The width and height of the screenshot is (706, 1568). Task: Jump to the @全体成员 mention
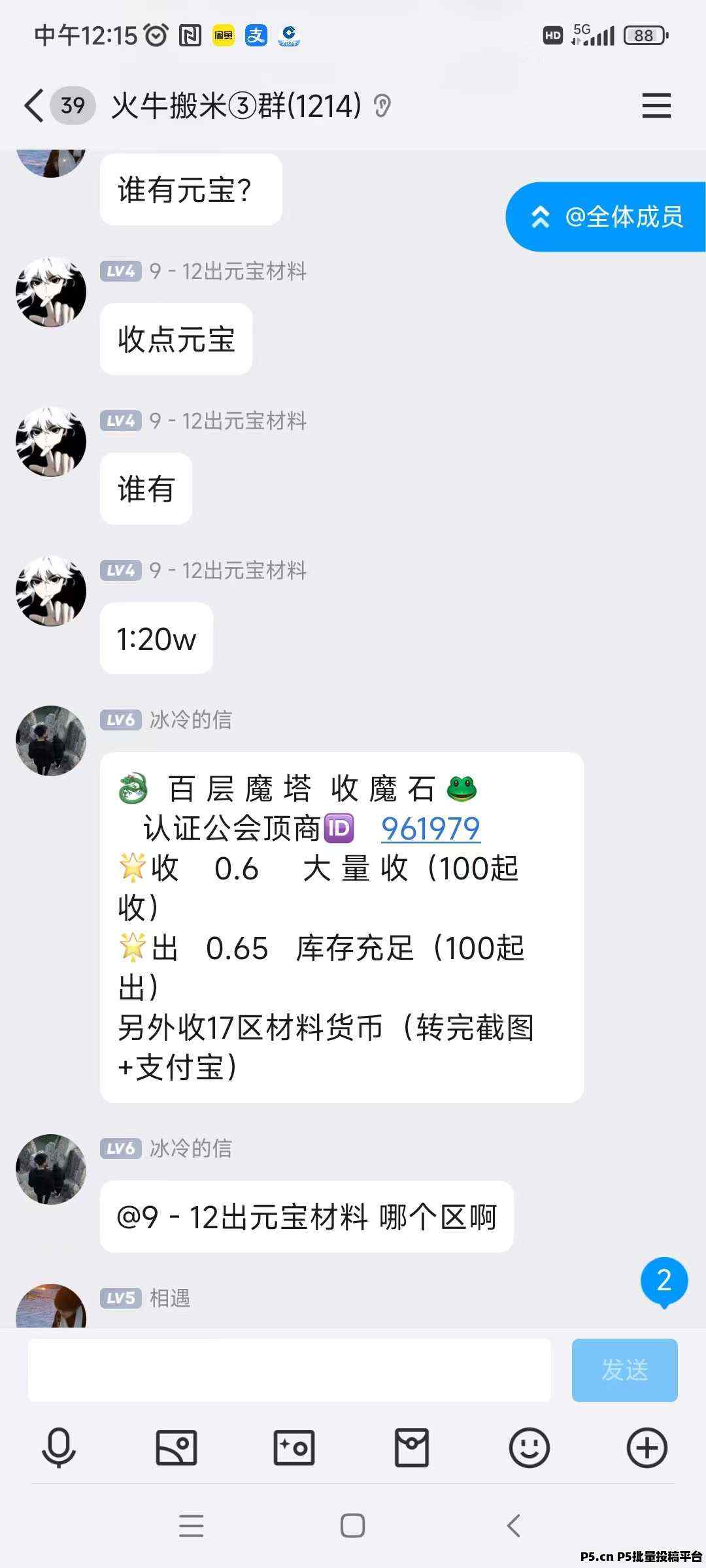tap(606, 217)
